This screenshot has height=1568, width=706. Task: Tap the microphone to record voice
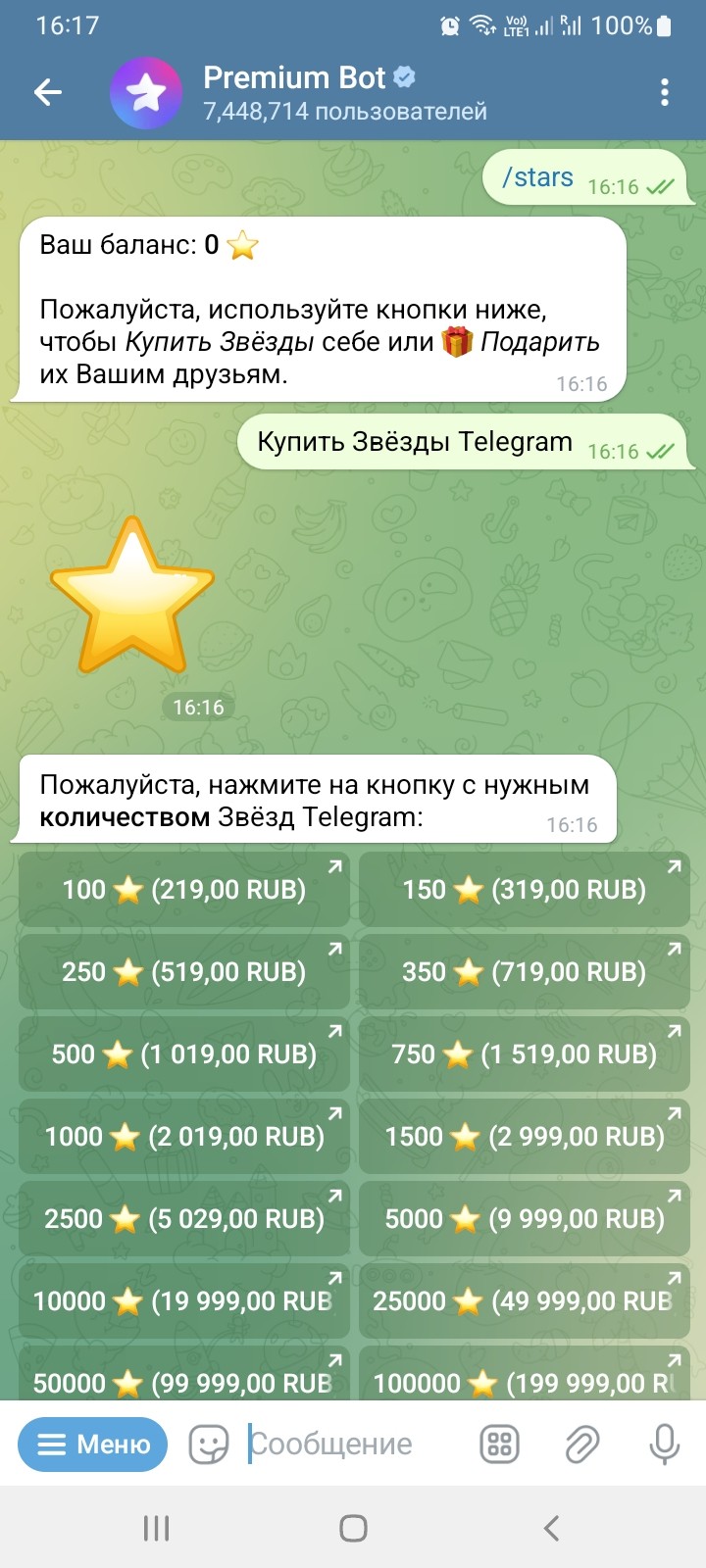[664, 1444]
